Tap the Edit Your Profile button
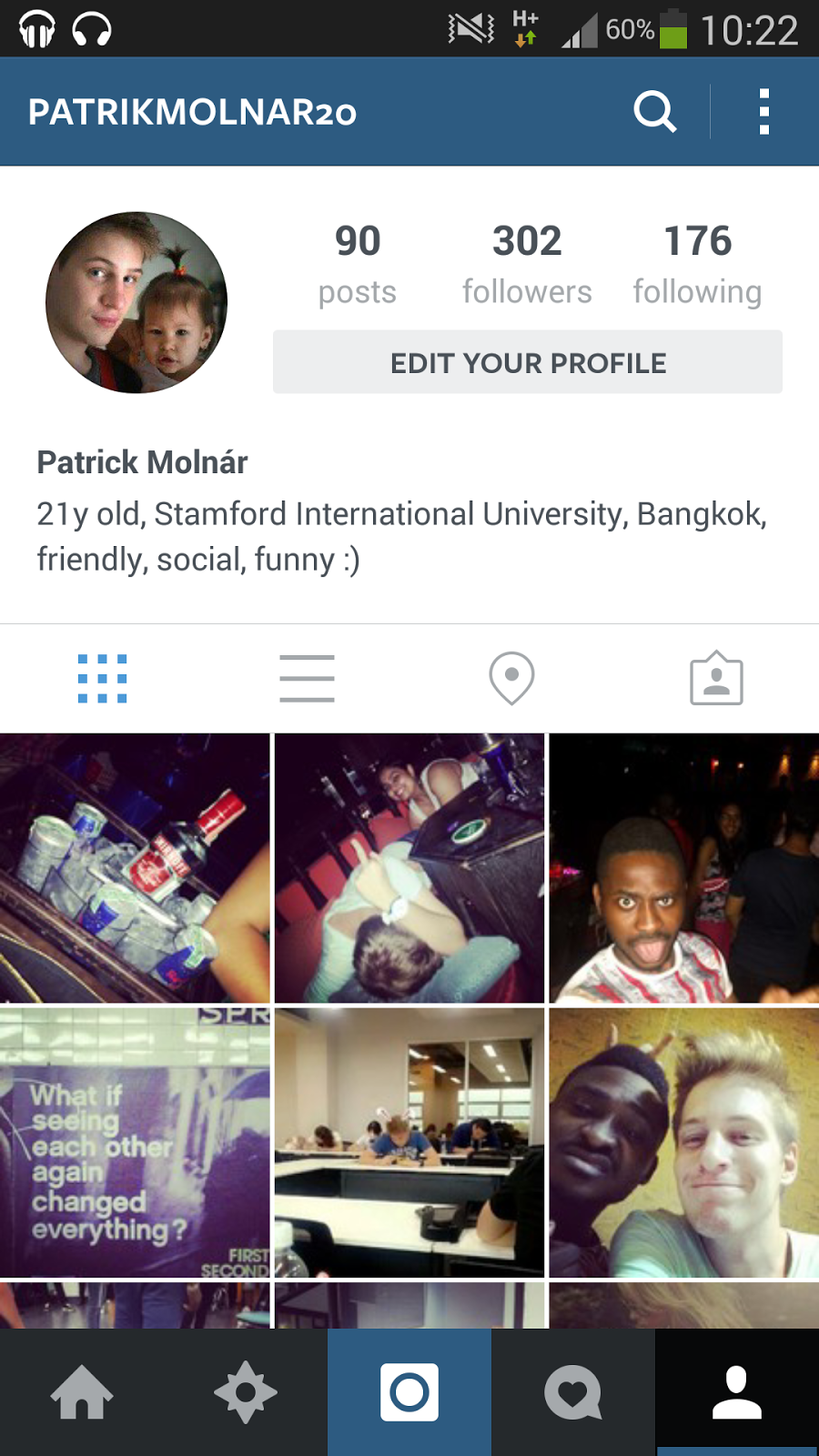This screenshot has height=1456, width=819. [x=528, y=362]
